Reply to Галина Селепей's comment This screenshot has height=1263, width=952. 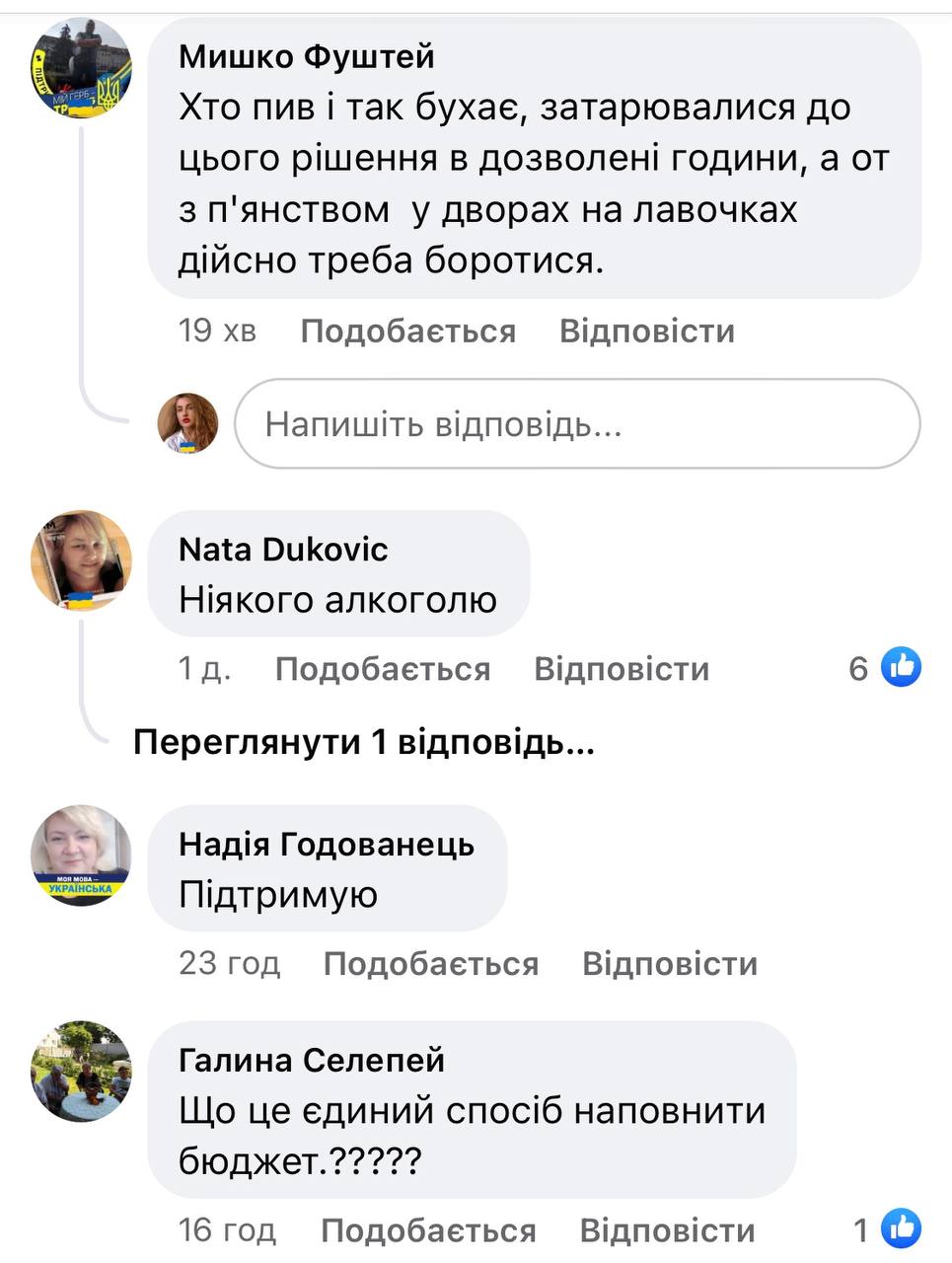(x=667, y=1230)
